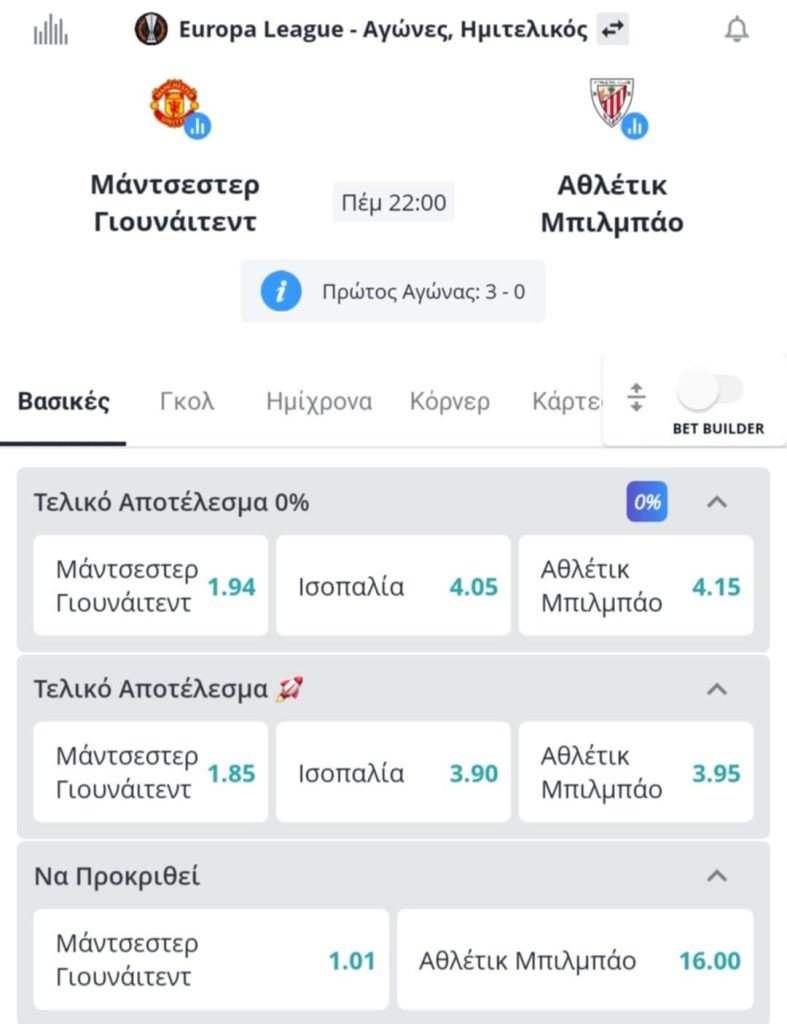Switch to the Ημίχρονα tab
Screen dimensions: 787x1024
click(x=319, y=402)
